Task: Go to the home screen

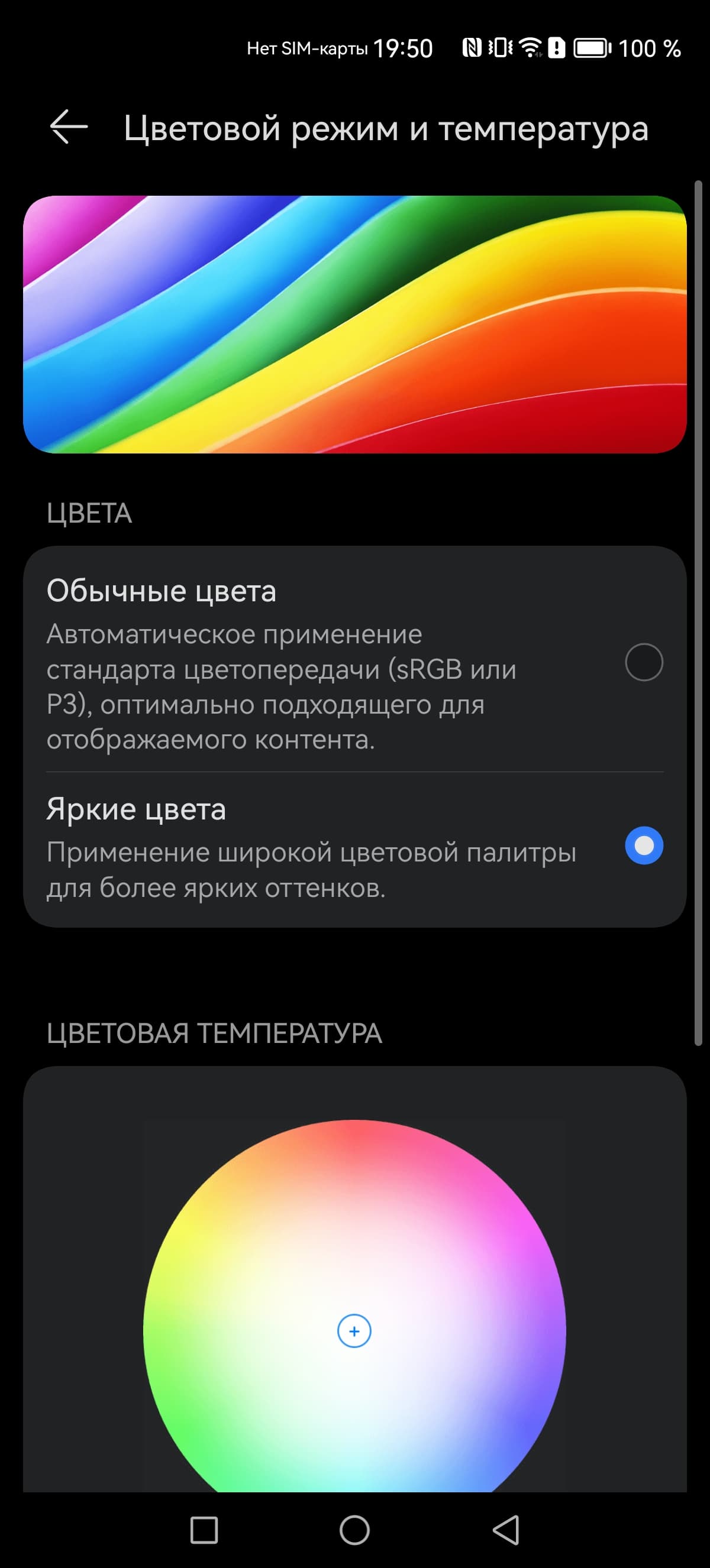Action: pos(354,1530)
